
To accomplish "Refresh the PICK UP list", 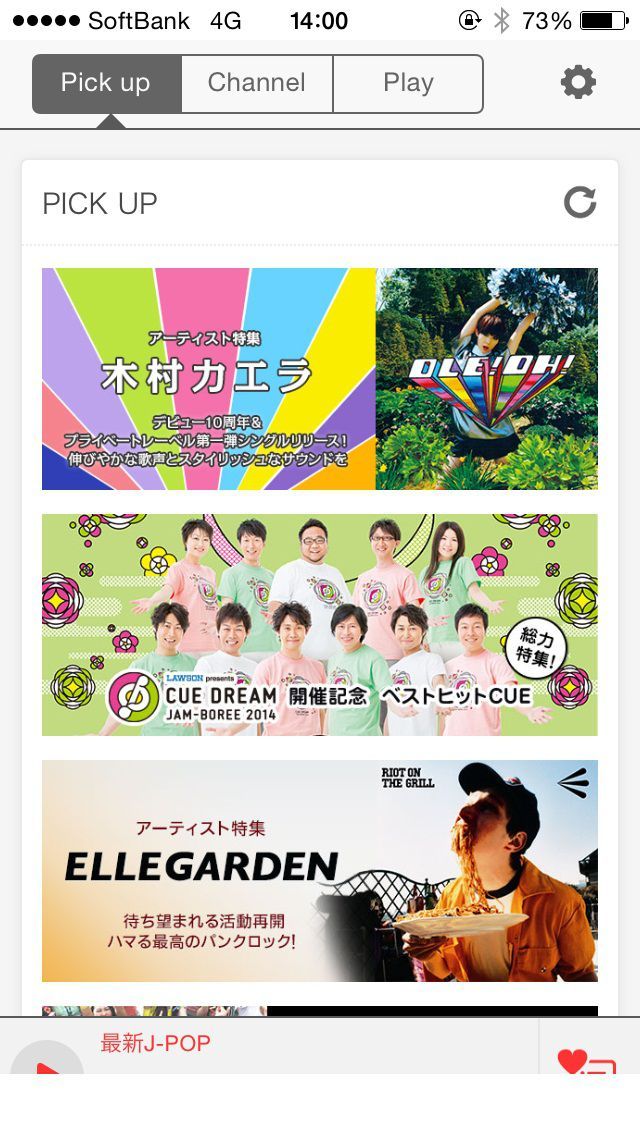I will 580,203.
